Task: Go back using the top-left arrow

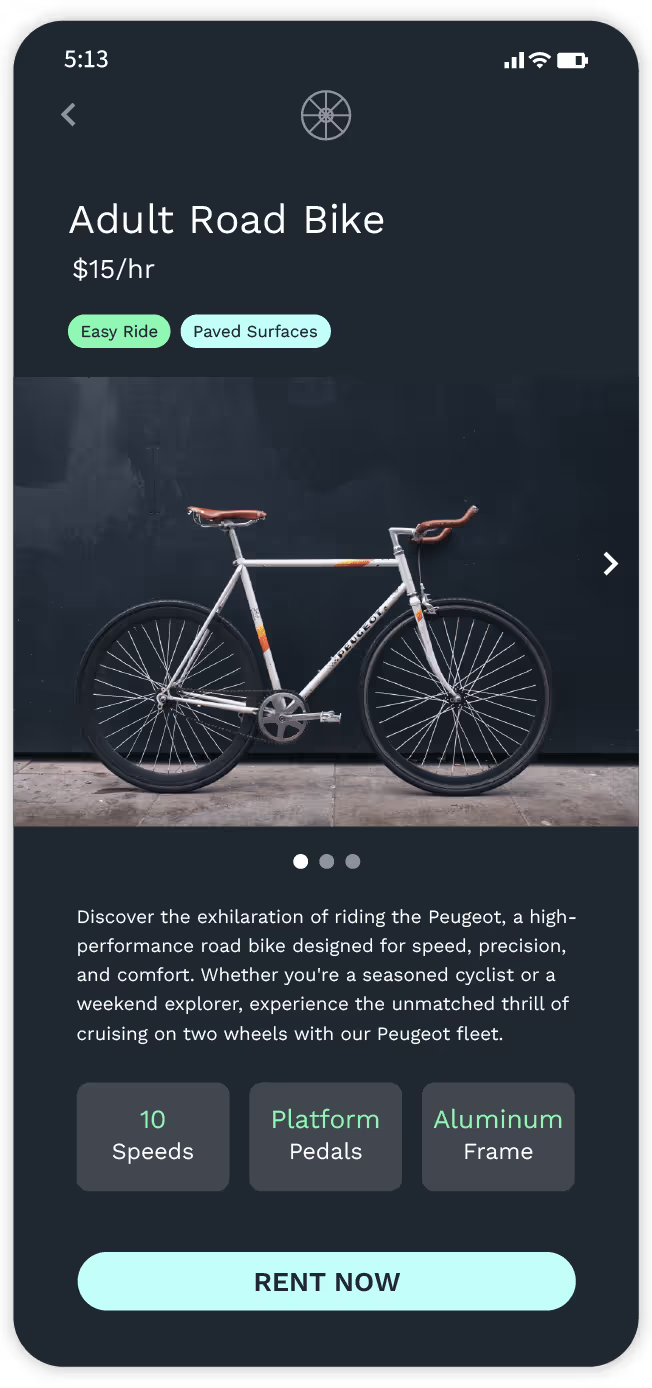Action: point(68,115)
